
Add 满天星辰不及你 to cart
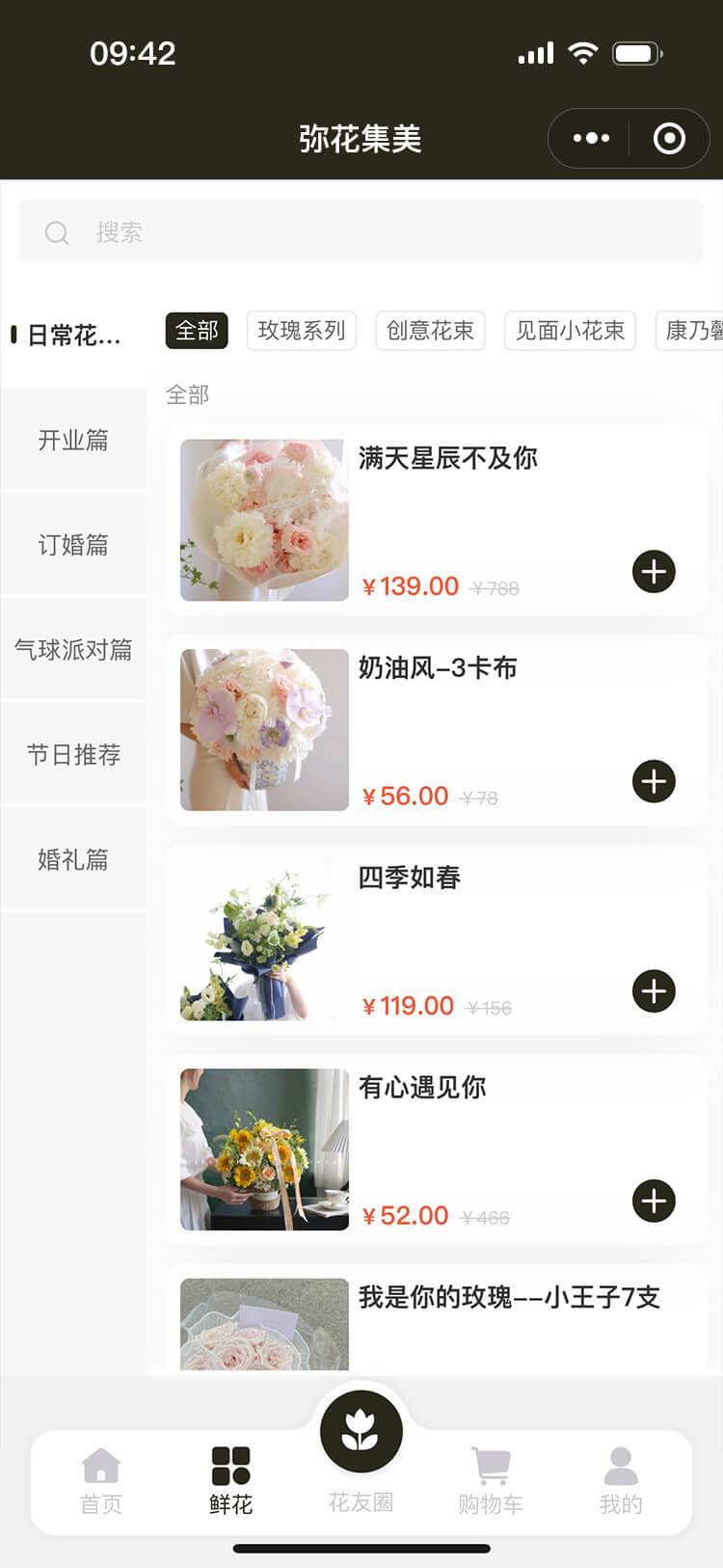(x=654, y=571)
